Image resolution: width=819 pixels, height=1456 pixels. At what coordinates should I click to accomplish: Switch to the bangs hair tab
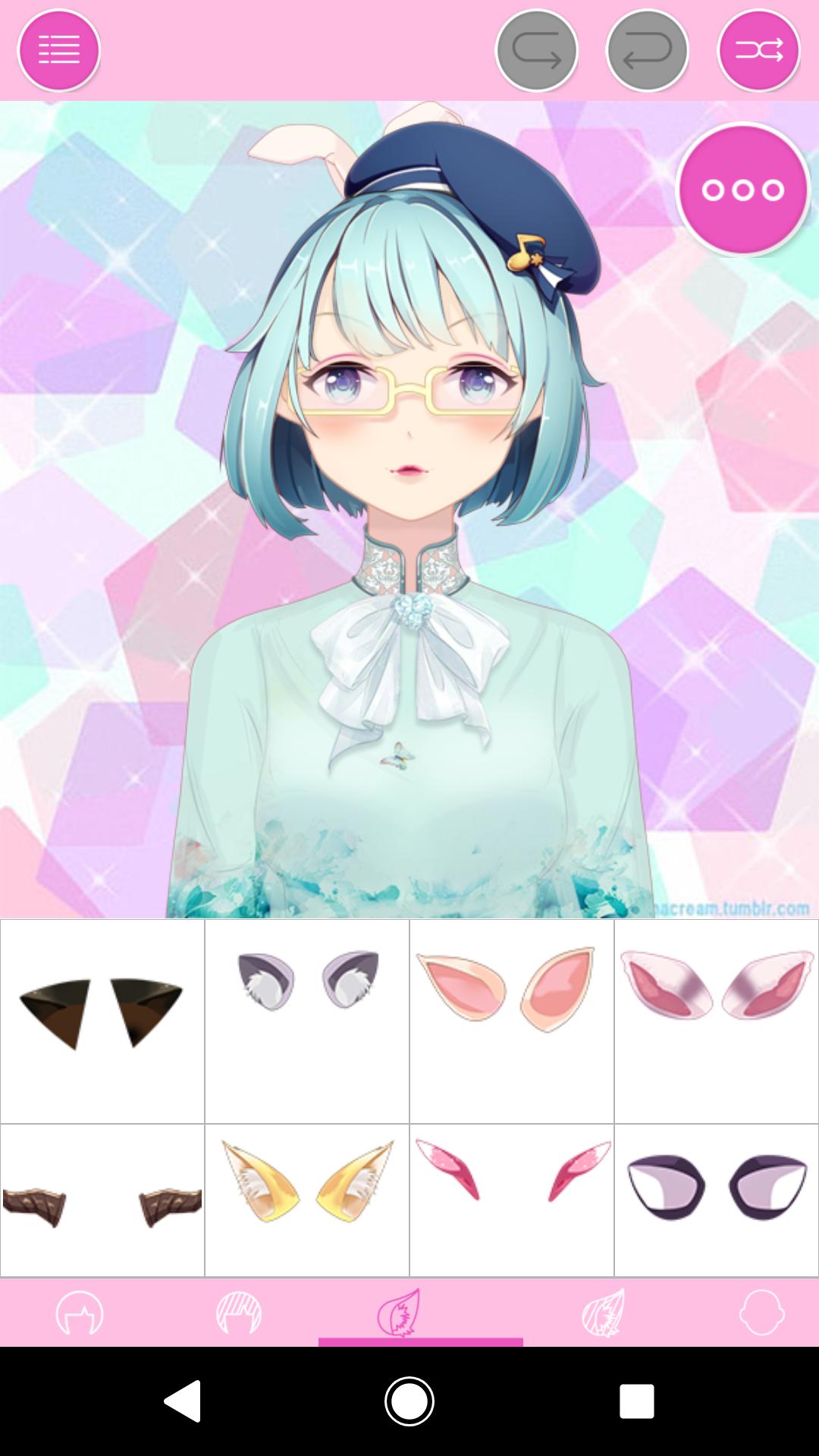239,1313
